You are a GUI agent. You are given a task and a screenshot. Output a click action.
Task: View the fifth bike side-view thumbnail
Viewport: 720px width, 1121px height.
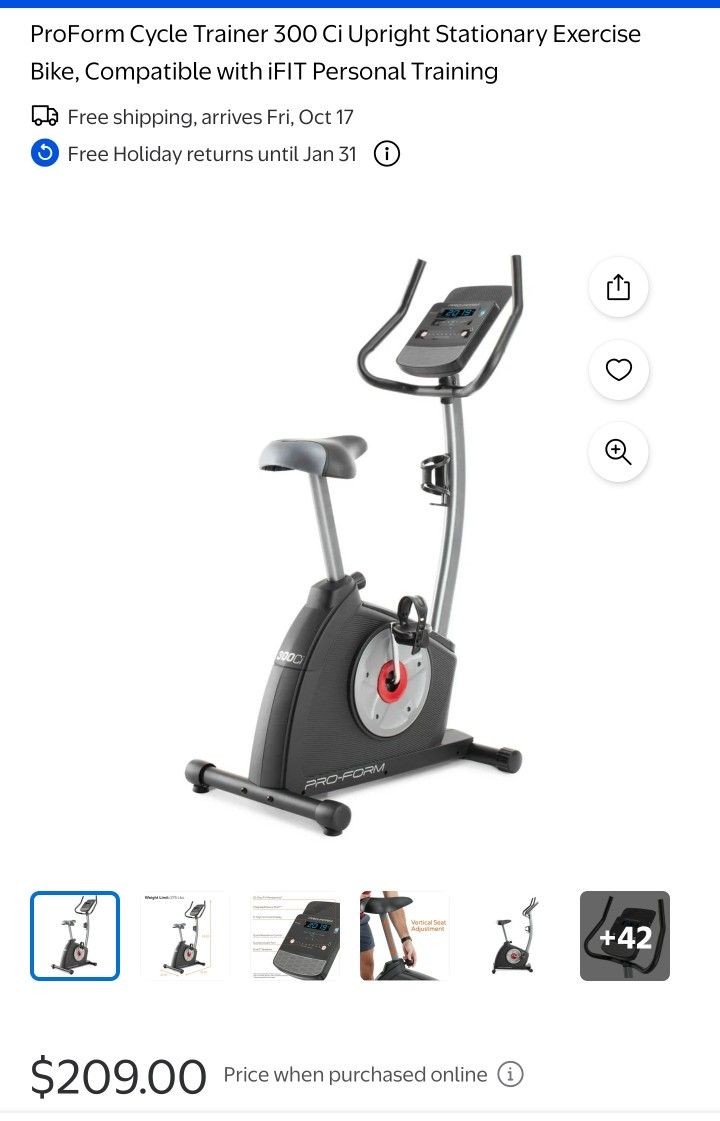click(515, 936)
